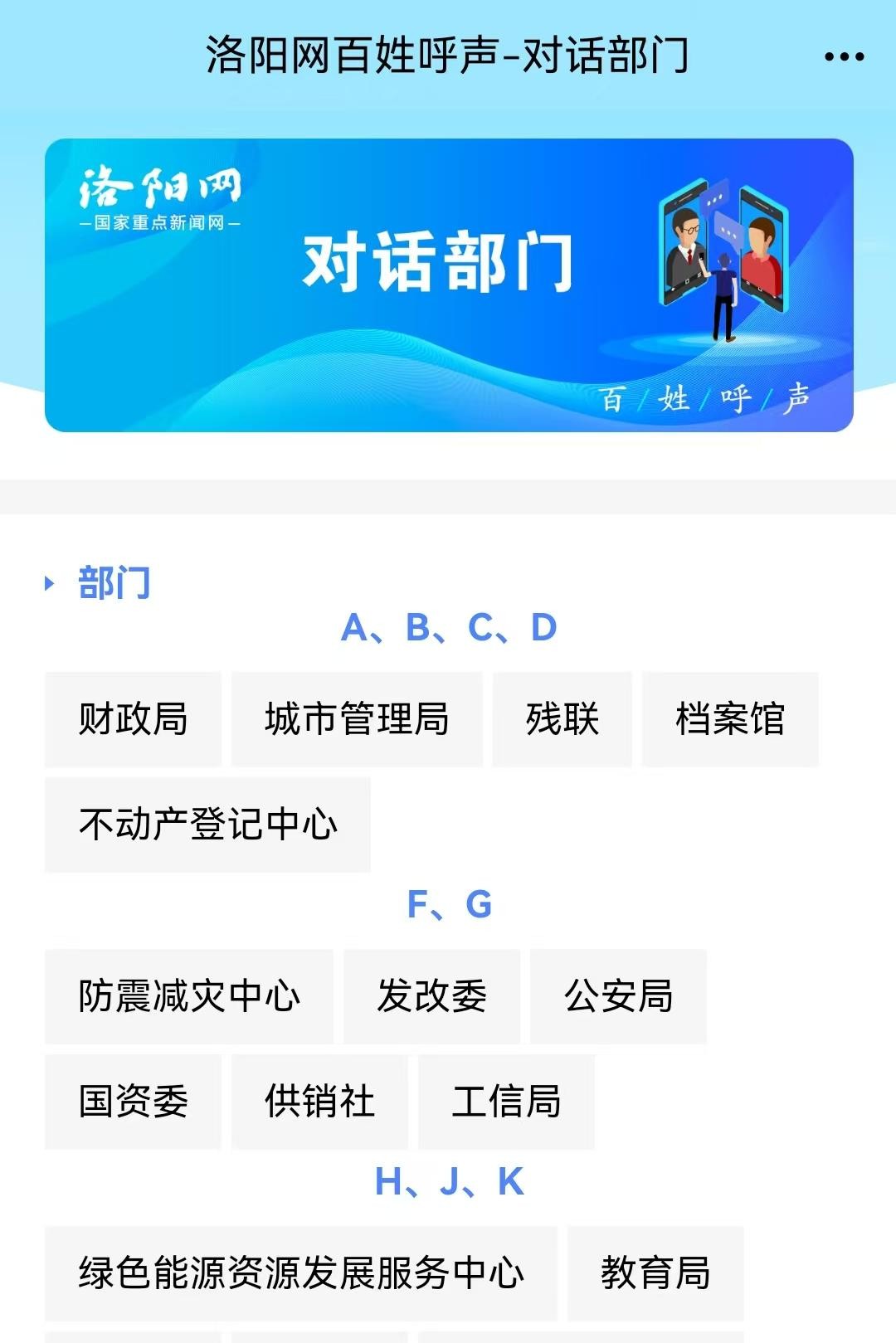Open the 城市管理局 department
The width and height of the screenshot is (896, 1343).
pyautogui.click(x=357, y=719)
